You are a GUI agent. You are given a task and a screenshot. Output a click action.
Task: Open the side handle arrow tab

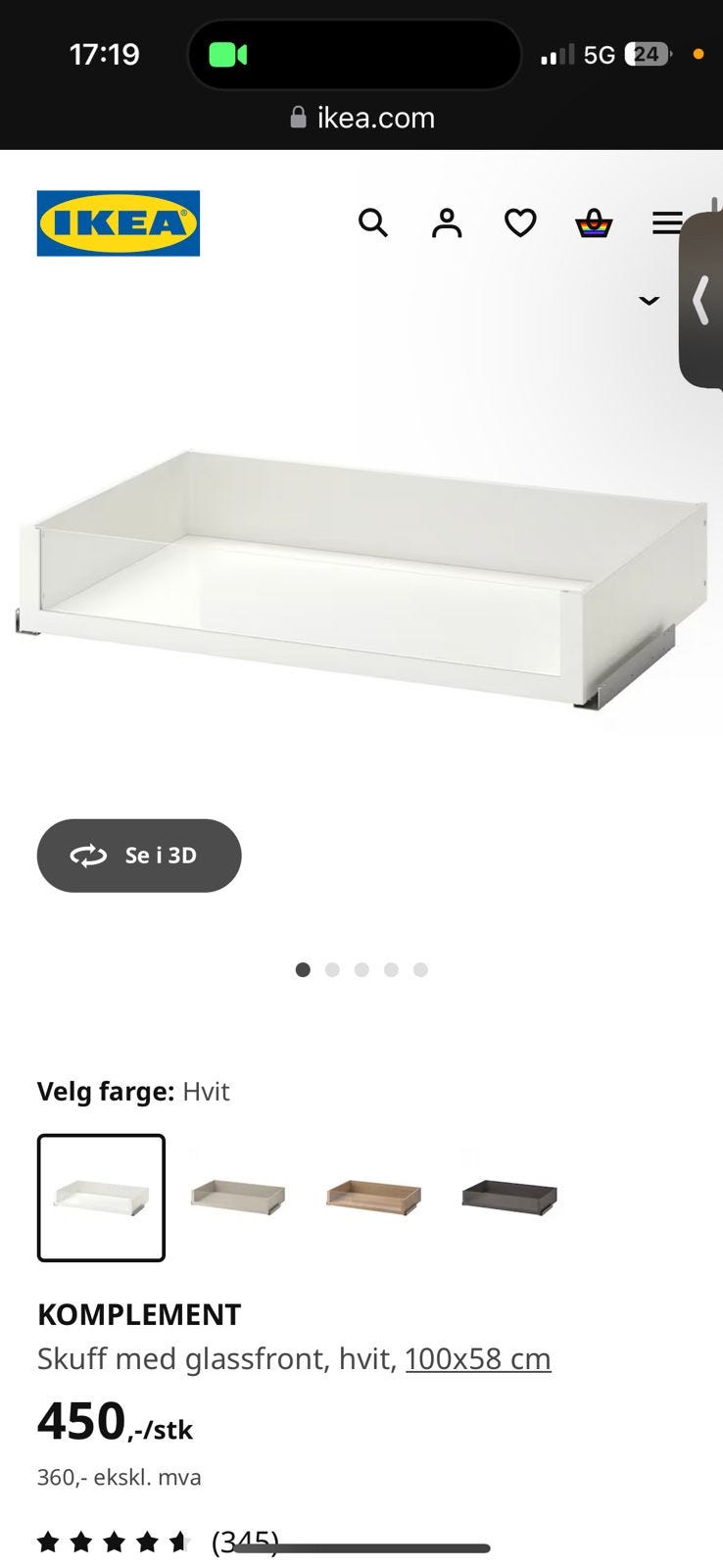[x=701, y=300]
